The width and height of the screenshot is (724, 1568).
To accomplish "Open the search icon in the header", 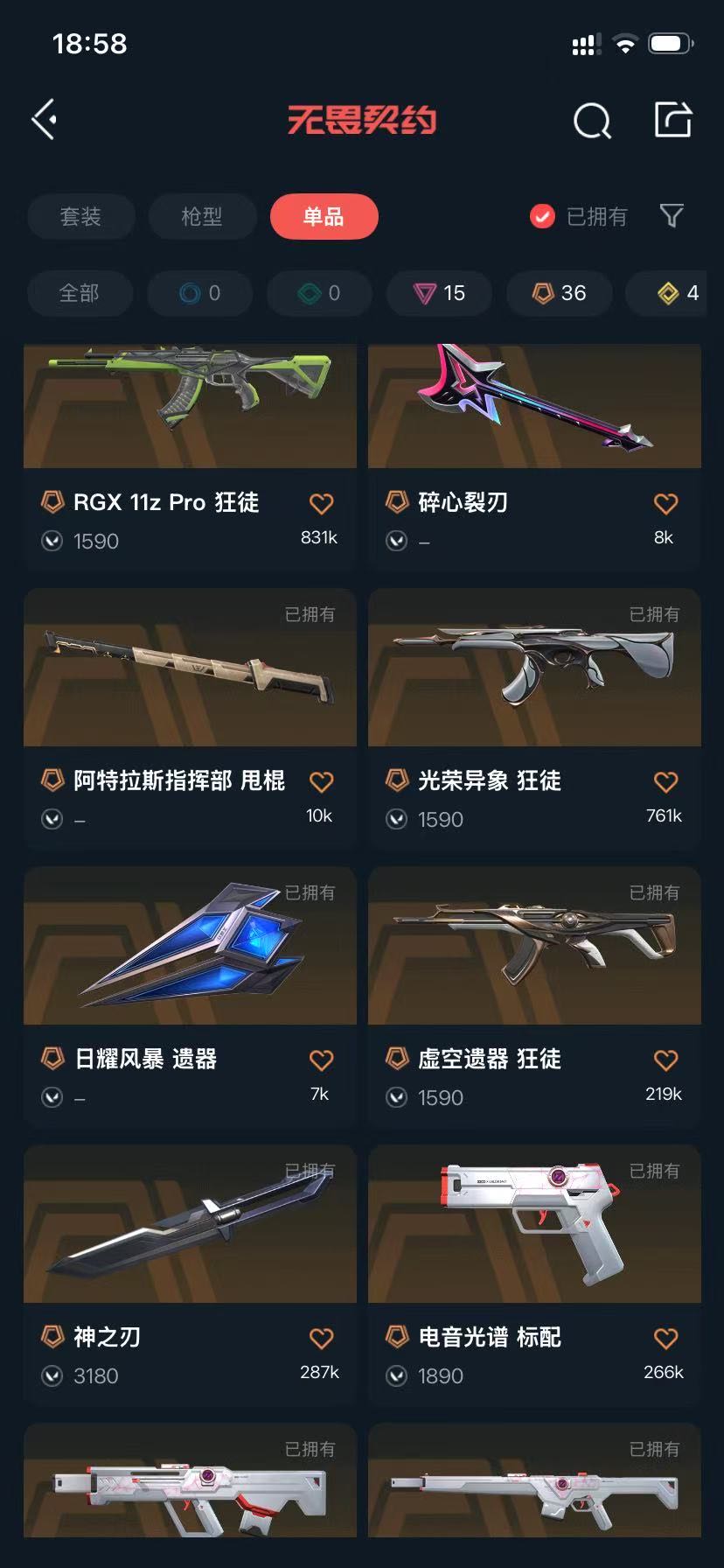I will pos(592,122).
